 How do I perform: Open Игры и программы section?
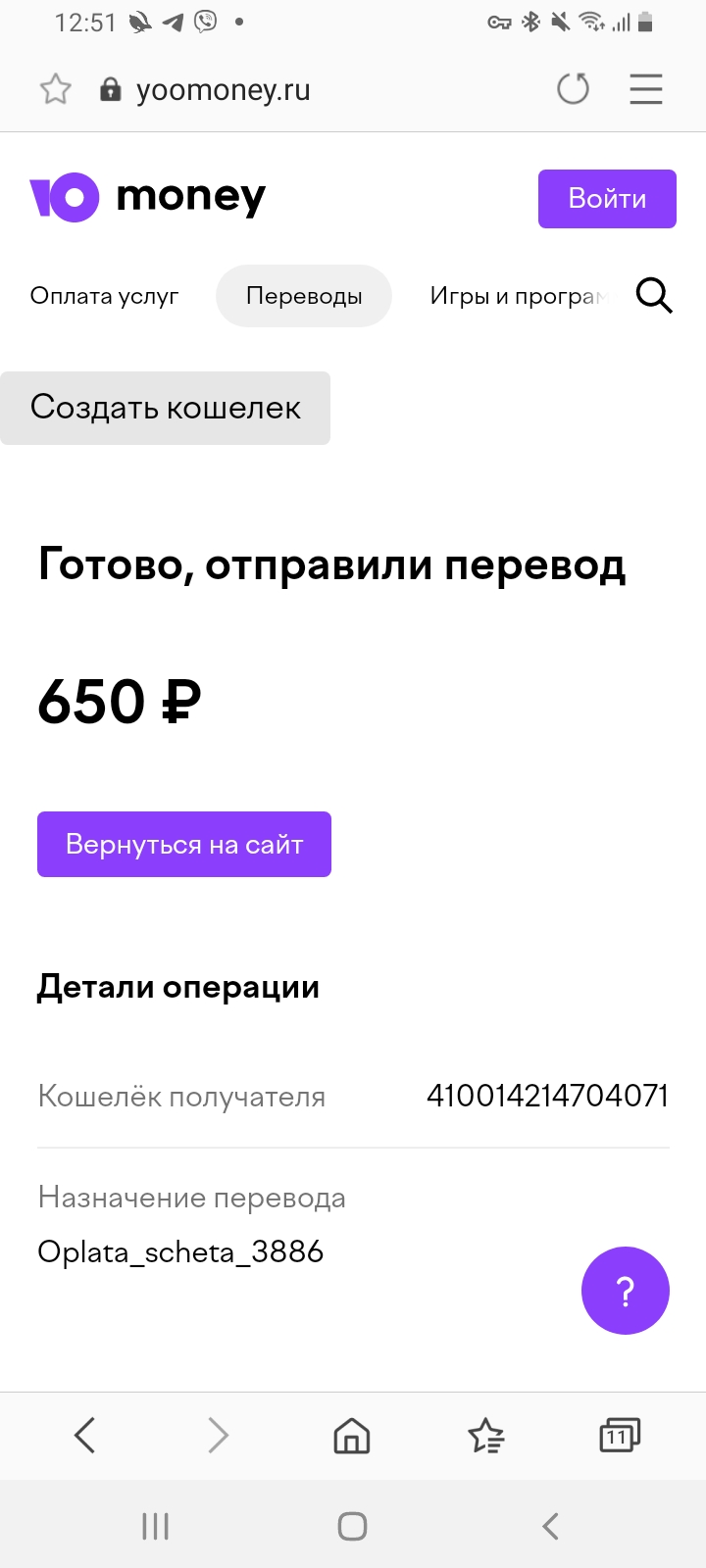[518, 296]
